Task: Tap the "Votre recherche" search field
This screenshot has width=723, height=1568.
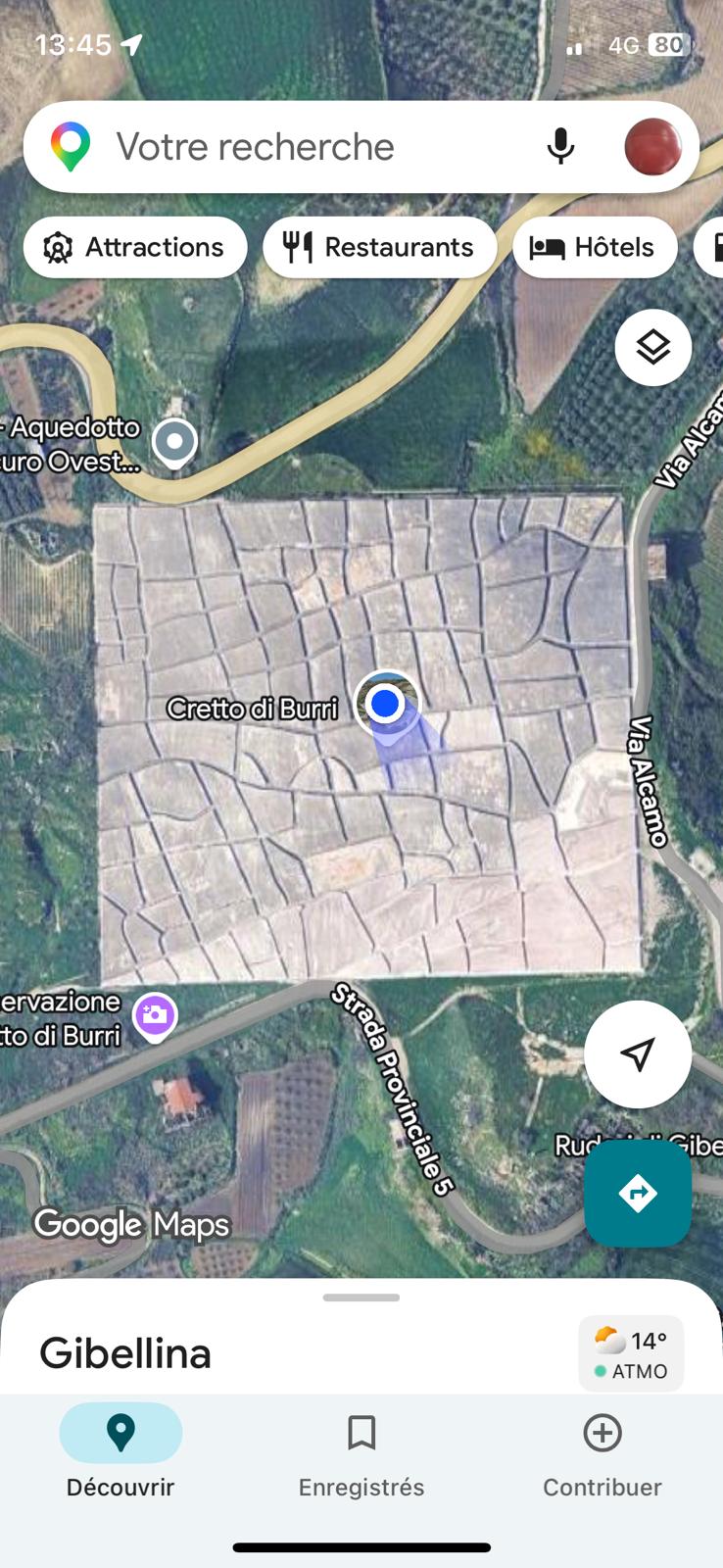Action: pos(294,147)
